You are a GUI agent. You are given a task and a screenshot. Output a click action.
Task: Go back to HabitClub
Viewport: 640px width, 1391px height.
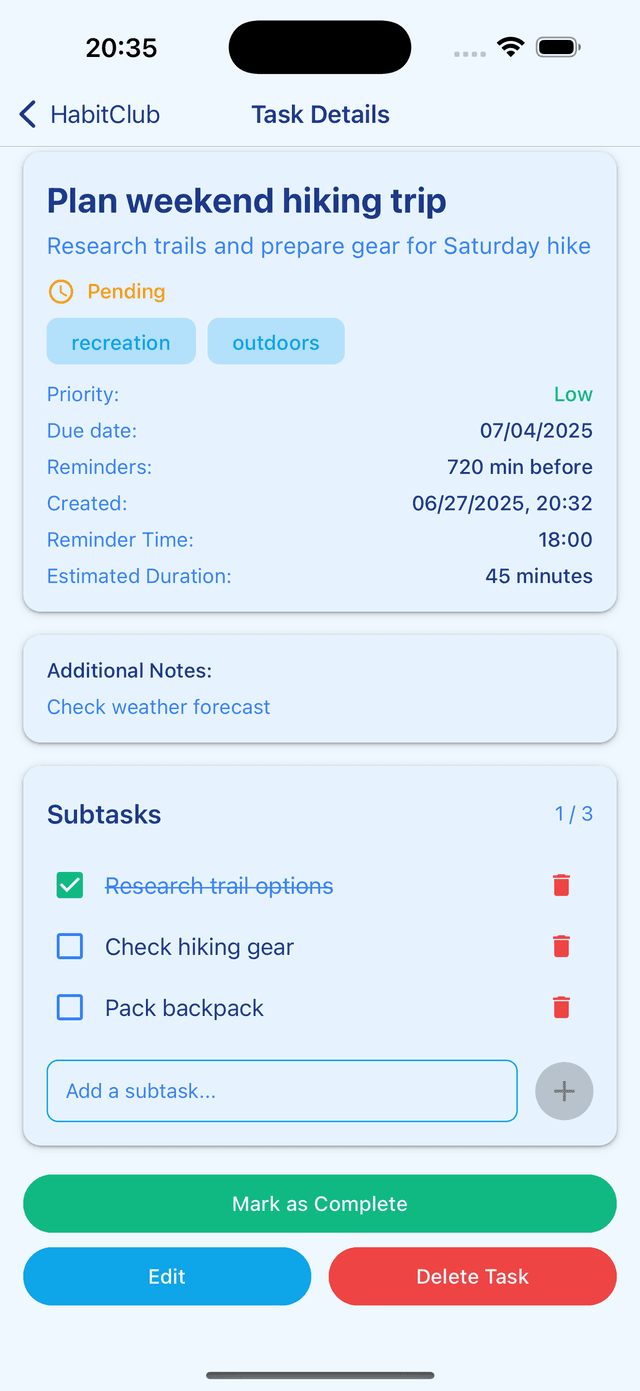[x=90, y=115]
